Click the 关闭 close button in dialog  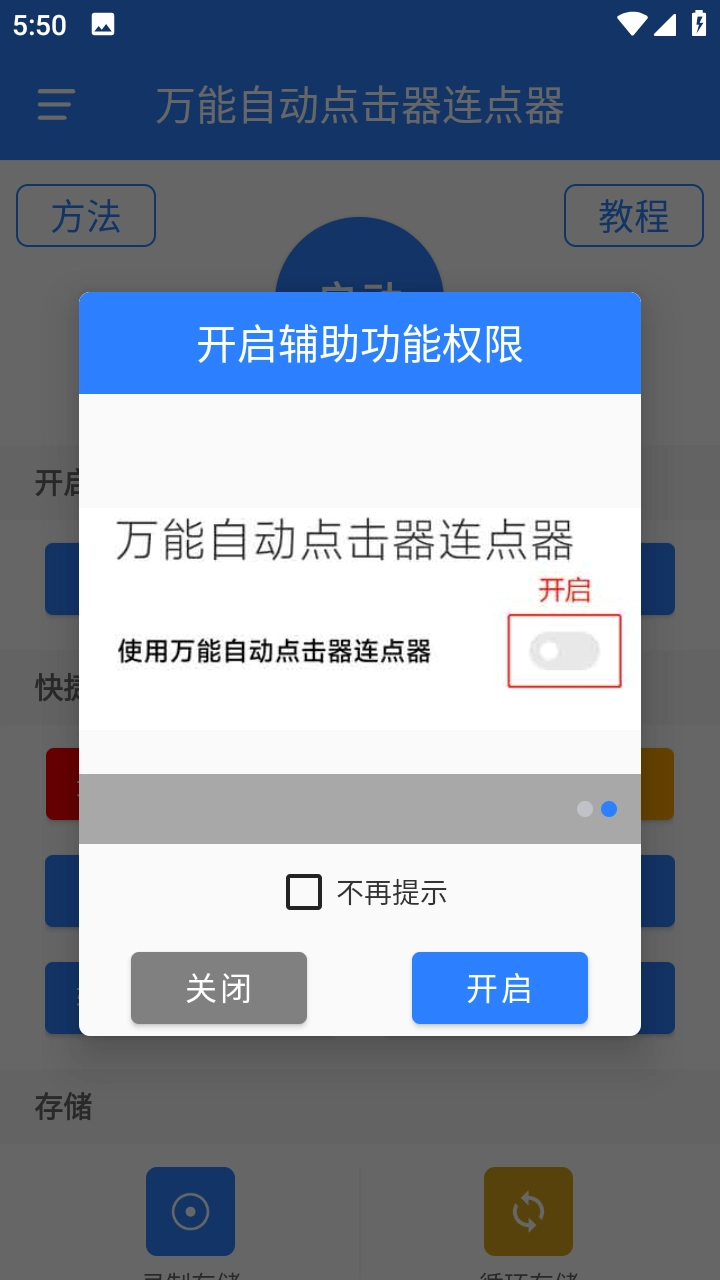tap(218, 988)
